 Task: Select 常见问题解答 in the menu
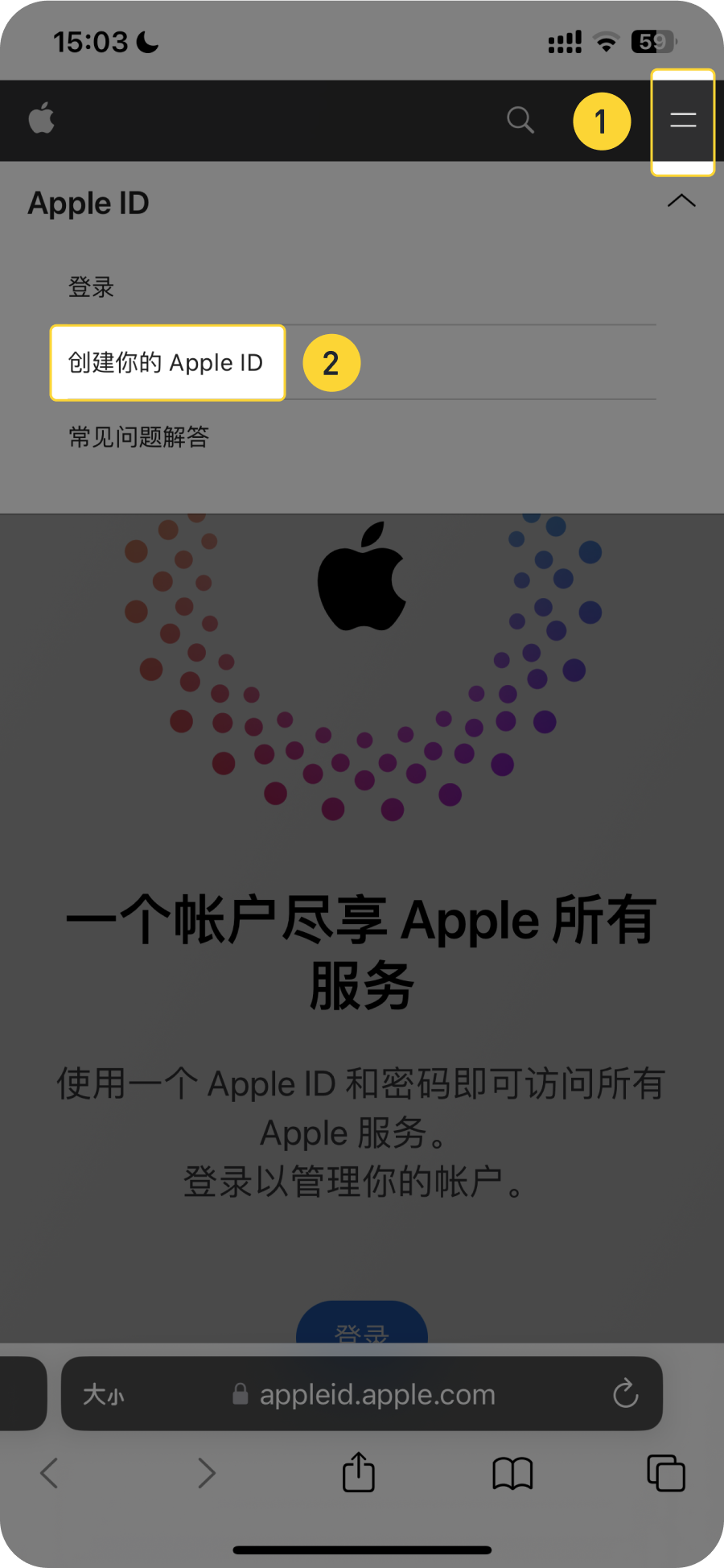click(139, 438)
